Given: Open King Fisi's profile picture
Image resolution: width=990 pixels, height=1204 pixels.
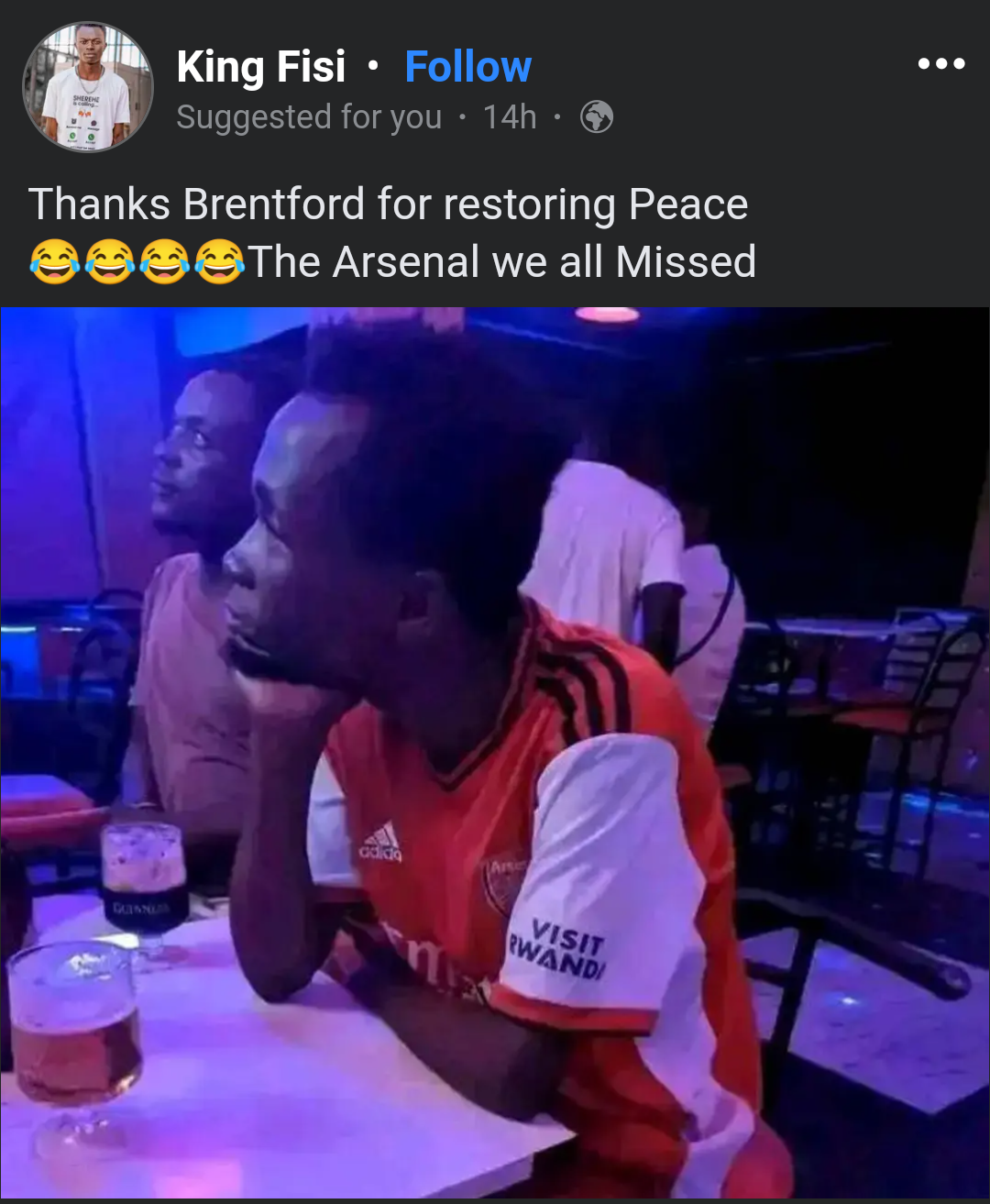Looking at the screenshot, I should [x=88, y=87].
